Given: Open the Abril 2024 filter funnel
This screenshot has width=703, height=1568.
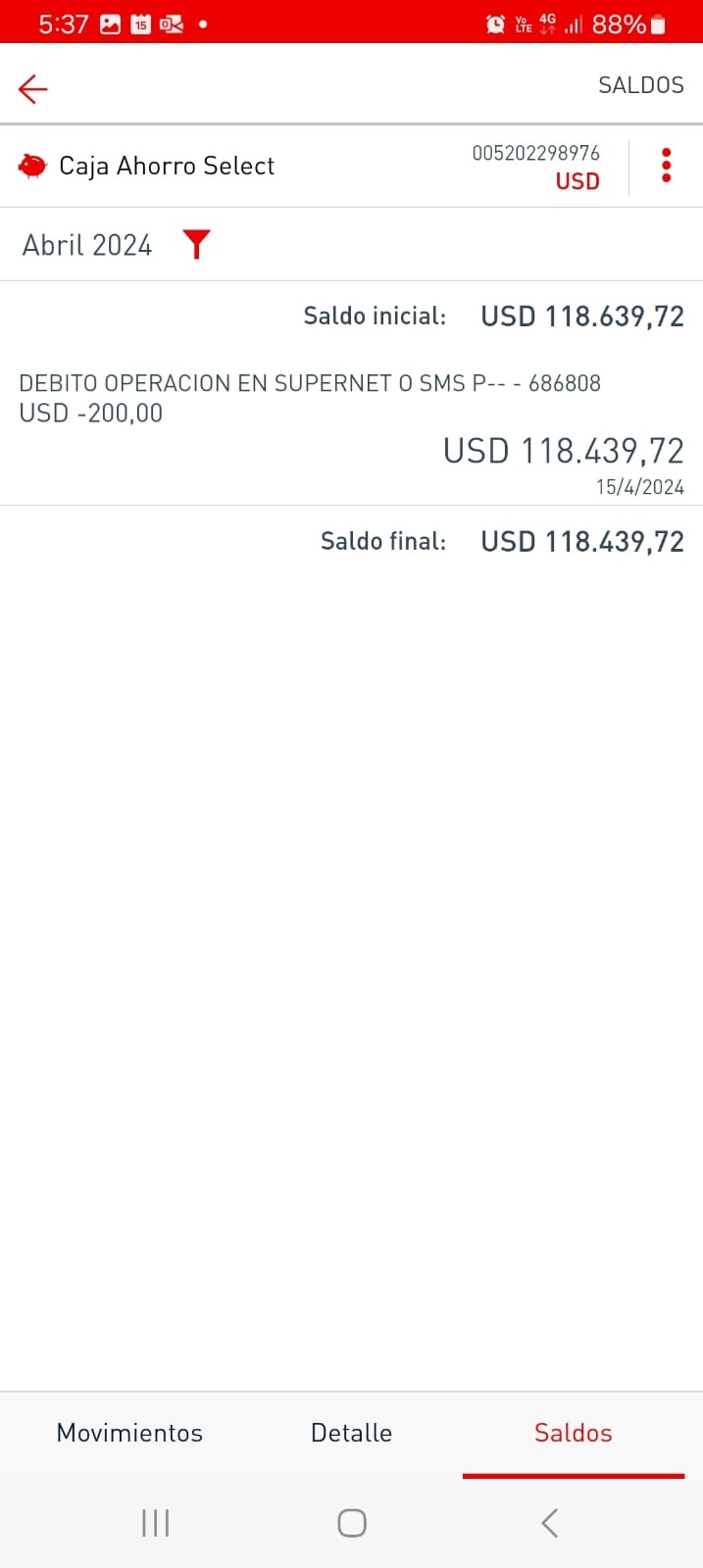Looking at the screenshot, I should coord(197,244).
